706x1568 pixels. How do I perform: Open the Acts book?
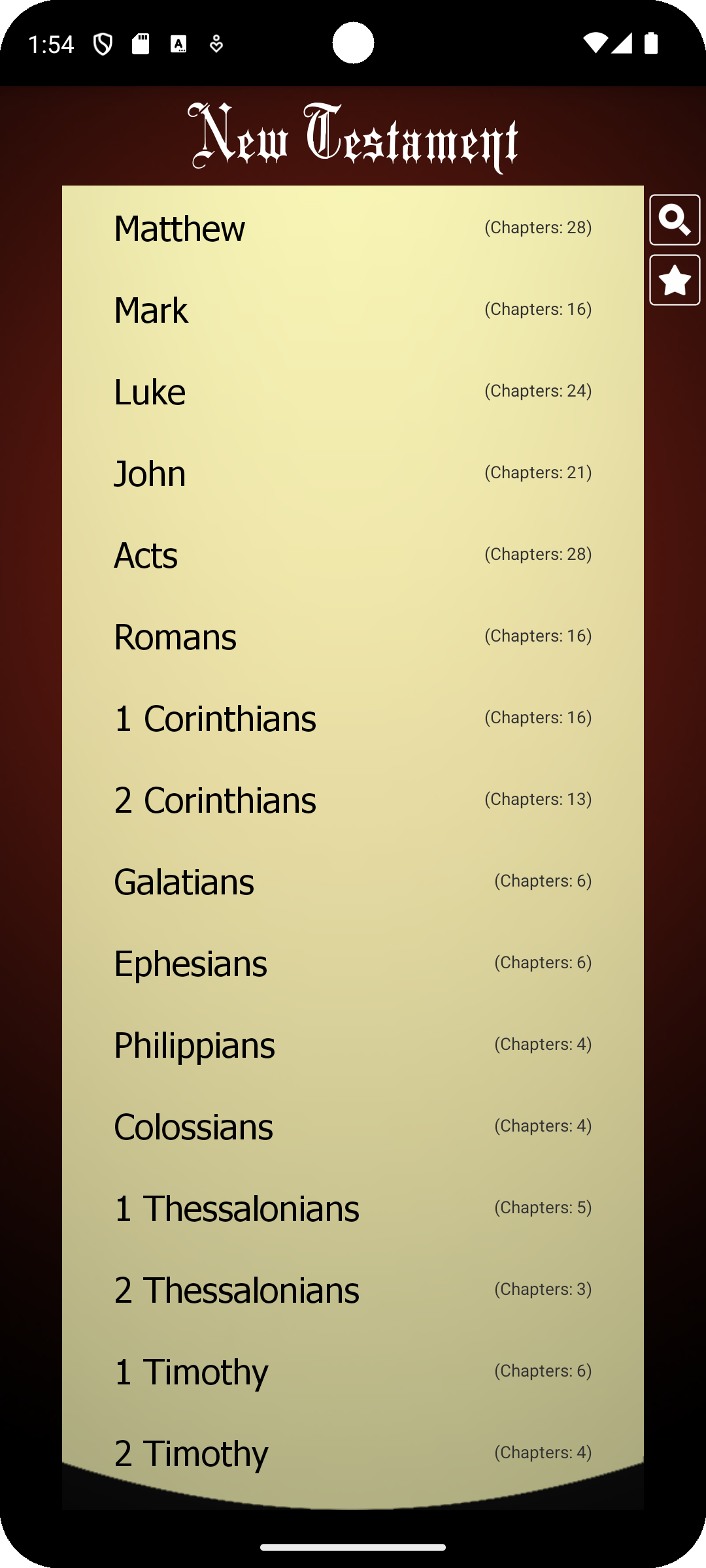click(x=353, y=555)
